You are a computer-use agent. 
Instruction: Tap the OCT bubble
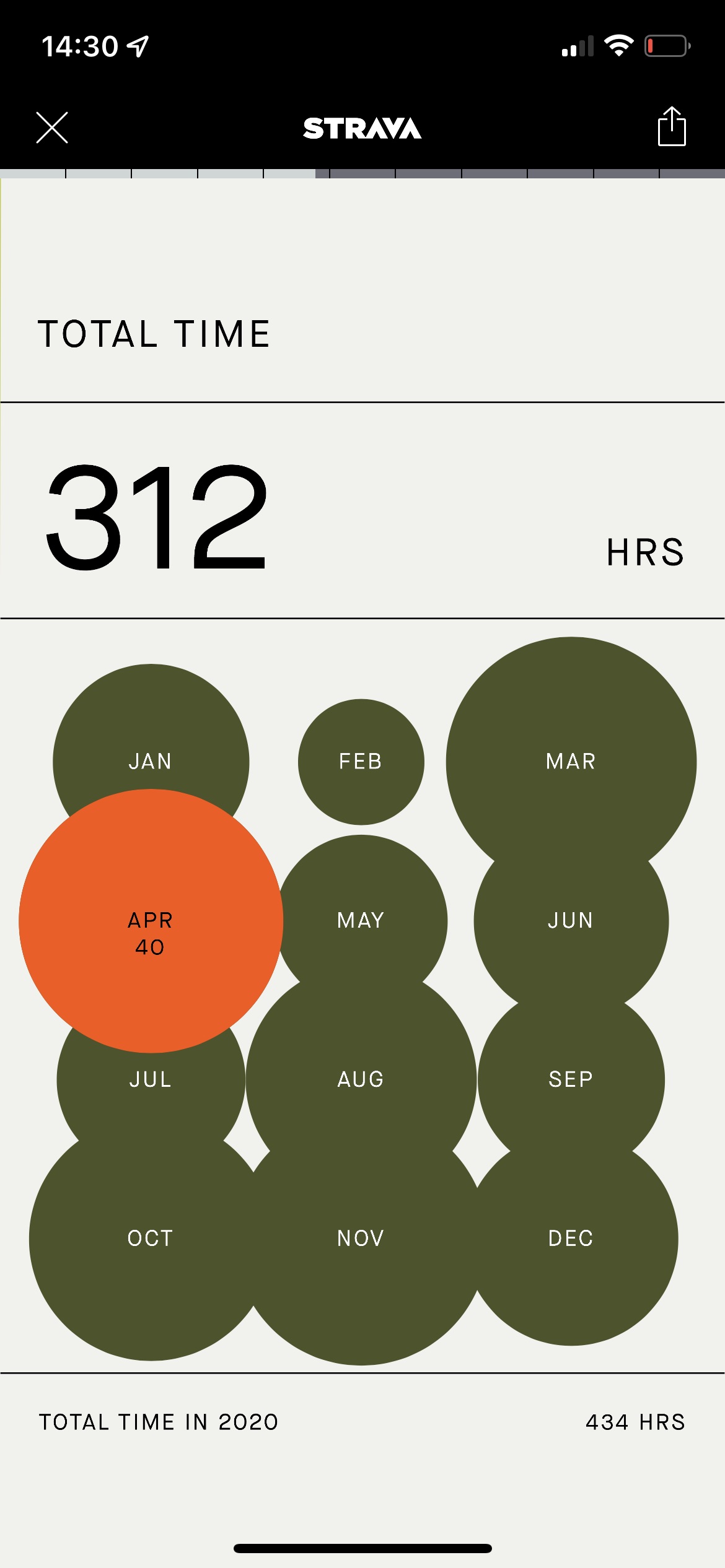click(x=151, y=1238)
